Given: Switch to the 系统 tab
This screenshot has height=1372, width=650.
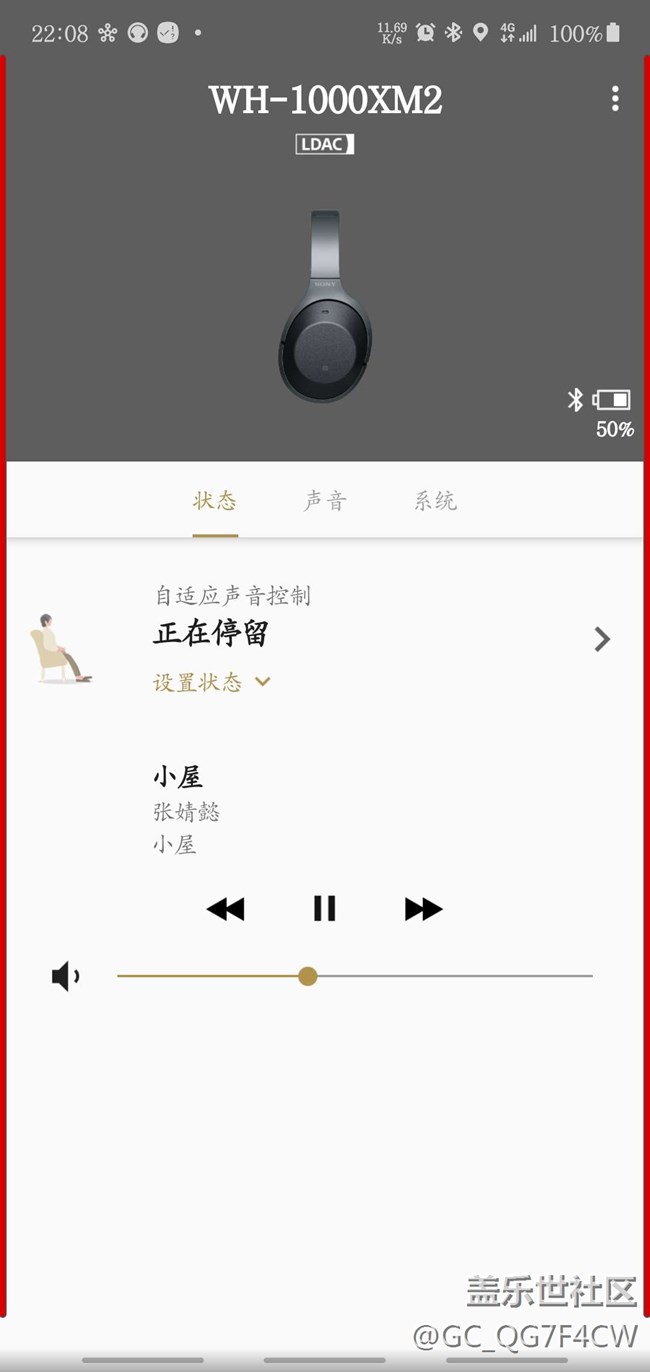Looking at the screenshot, I should [435, 501].
